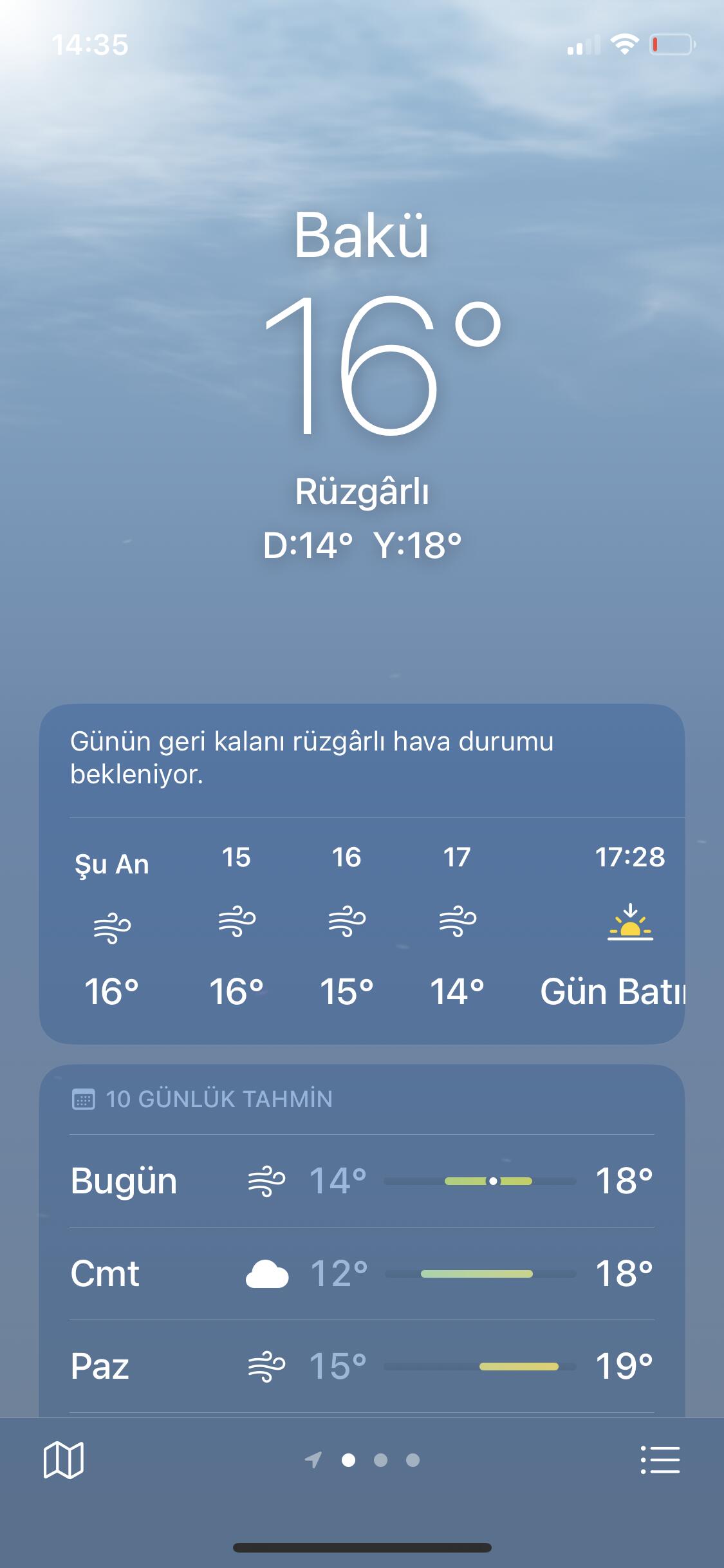This screenshot has height=1568, width=724.
Task: Tap the page indicator dots
Action: click(x=380, y=1460)
